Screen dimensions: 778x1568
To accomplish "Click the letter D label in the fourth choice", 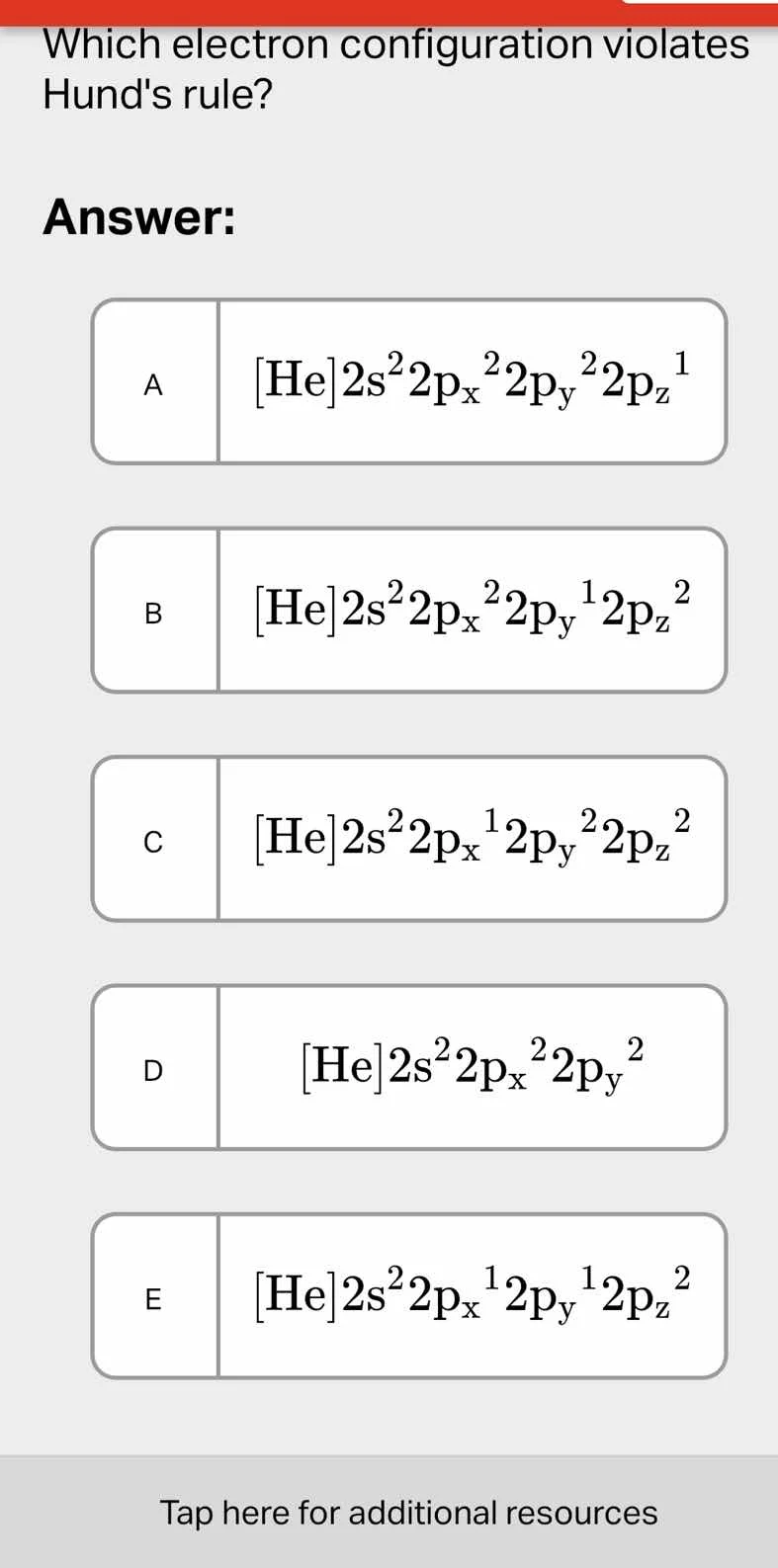I will [153, 1071].
